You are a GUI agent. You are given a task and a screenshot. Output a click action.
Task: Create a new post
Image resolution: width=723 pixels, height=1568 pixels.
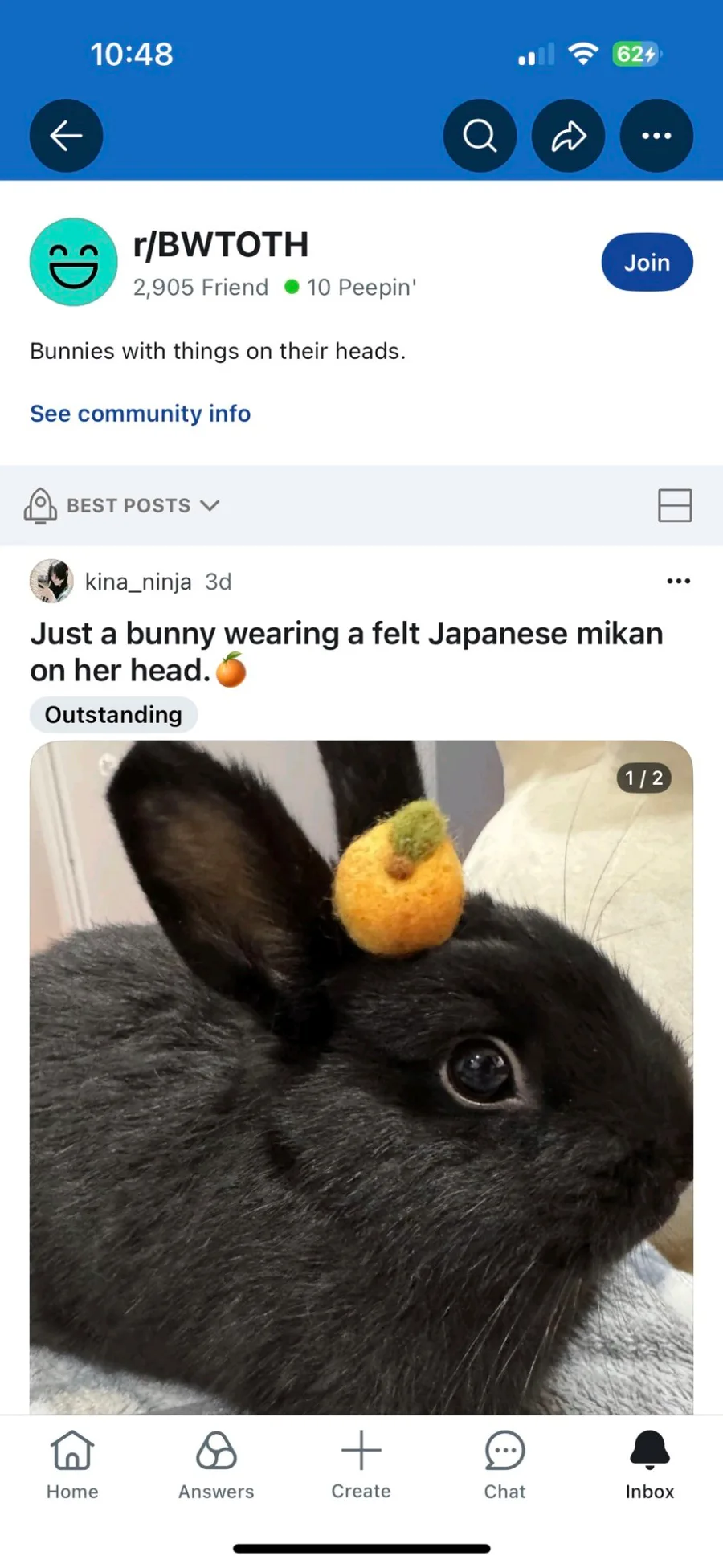pos(361,1465)
